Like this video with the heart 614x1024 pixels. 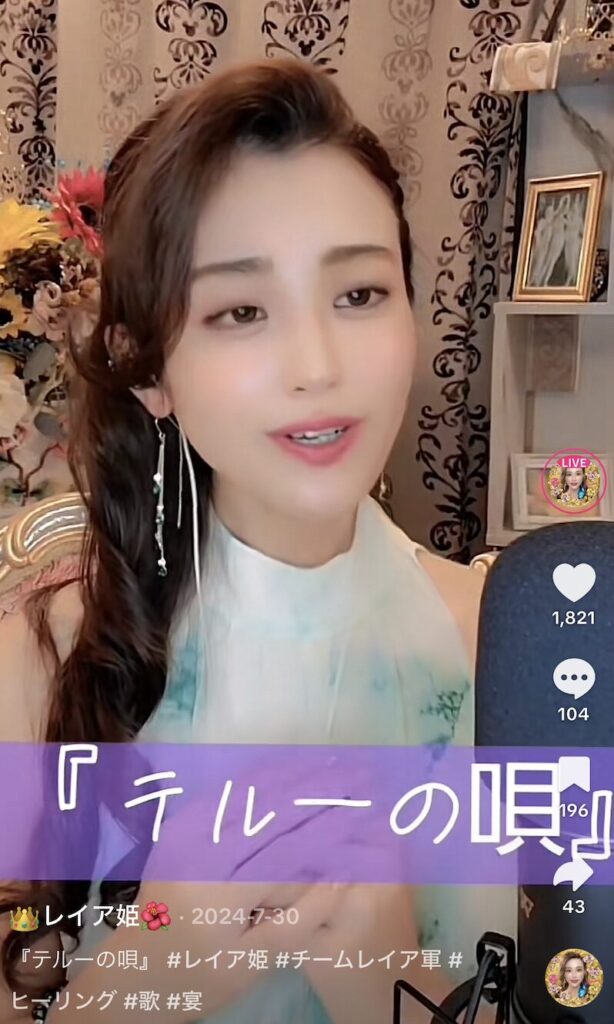(x=574, y=582)
